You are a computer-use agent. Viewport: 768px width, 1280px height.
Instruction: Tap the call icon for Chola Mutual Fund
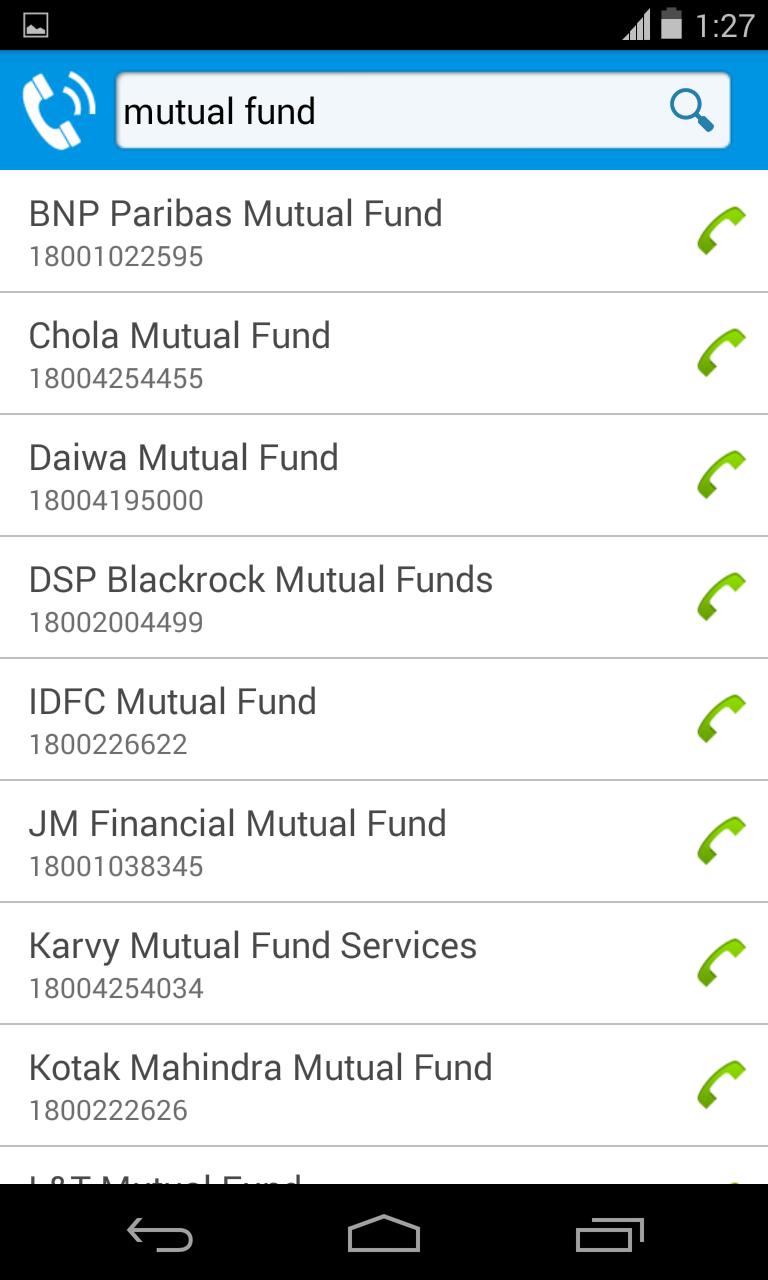(722, 353)
